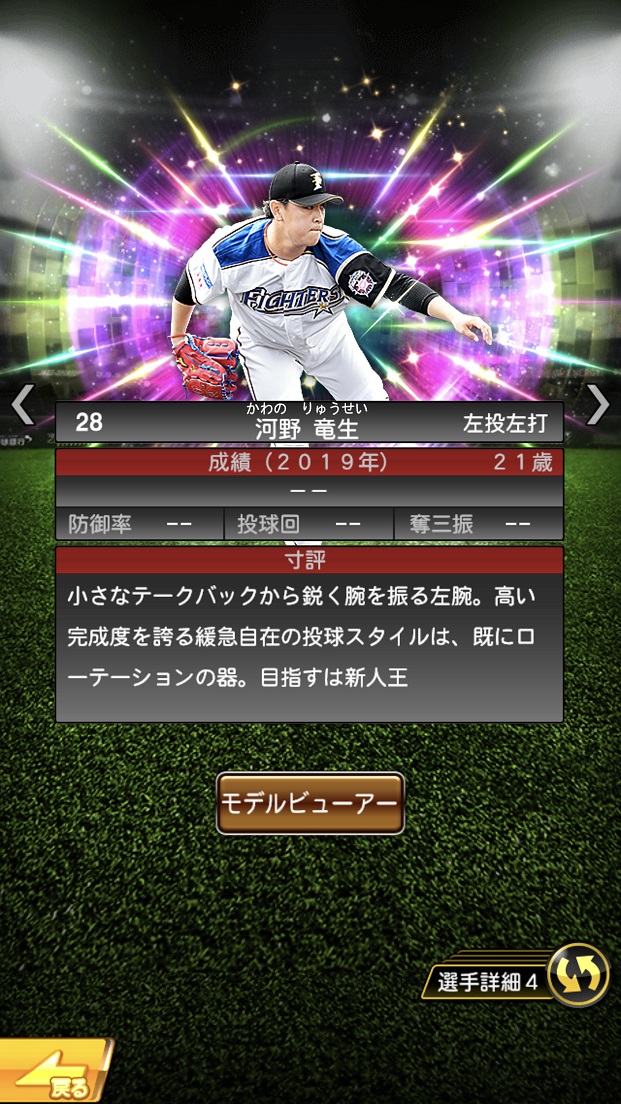Show the previous player with left arrow
The height and width of the screenshot is (1104, 621).
coord(22,404)
